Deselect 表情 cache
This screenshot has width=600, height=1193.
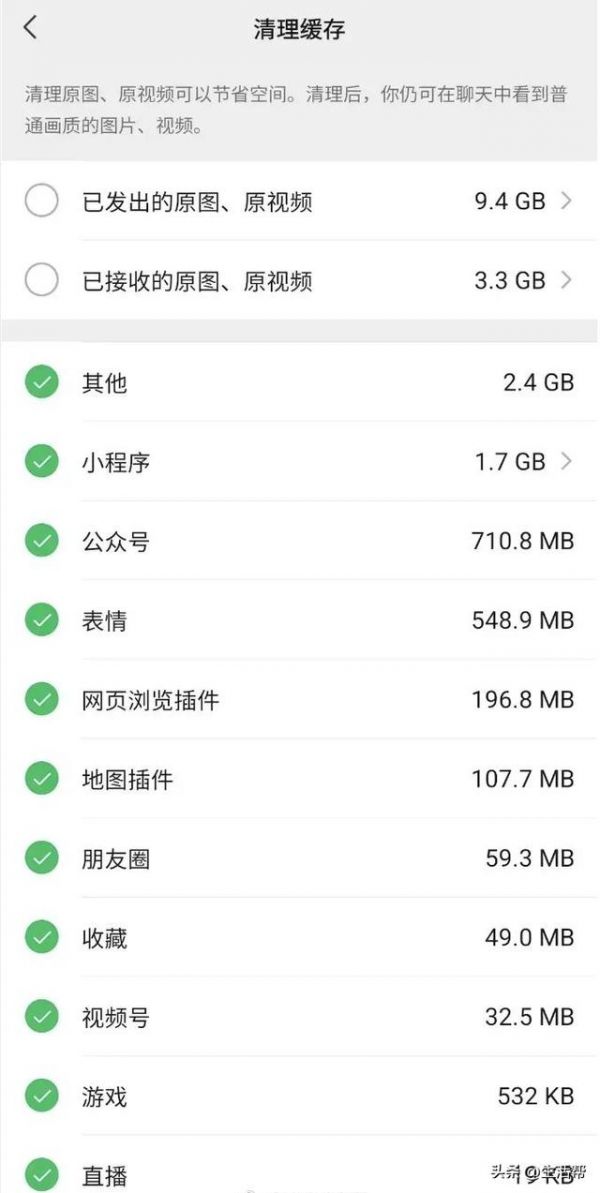41,621
